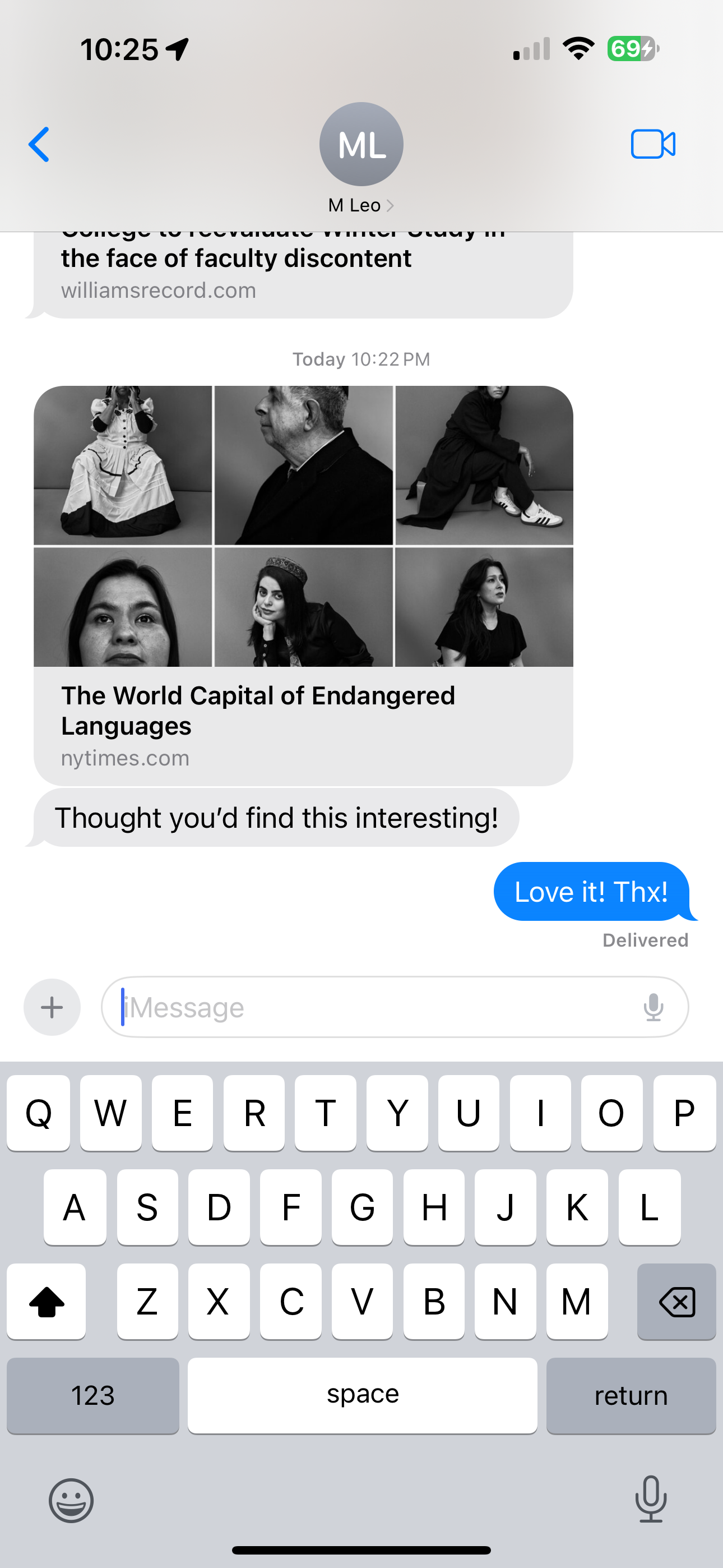Record an audio message in the text field

coord(653,1007)
